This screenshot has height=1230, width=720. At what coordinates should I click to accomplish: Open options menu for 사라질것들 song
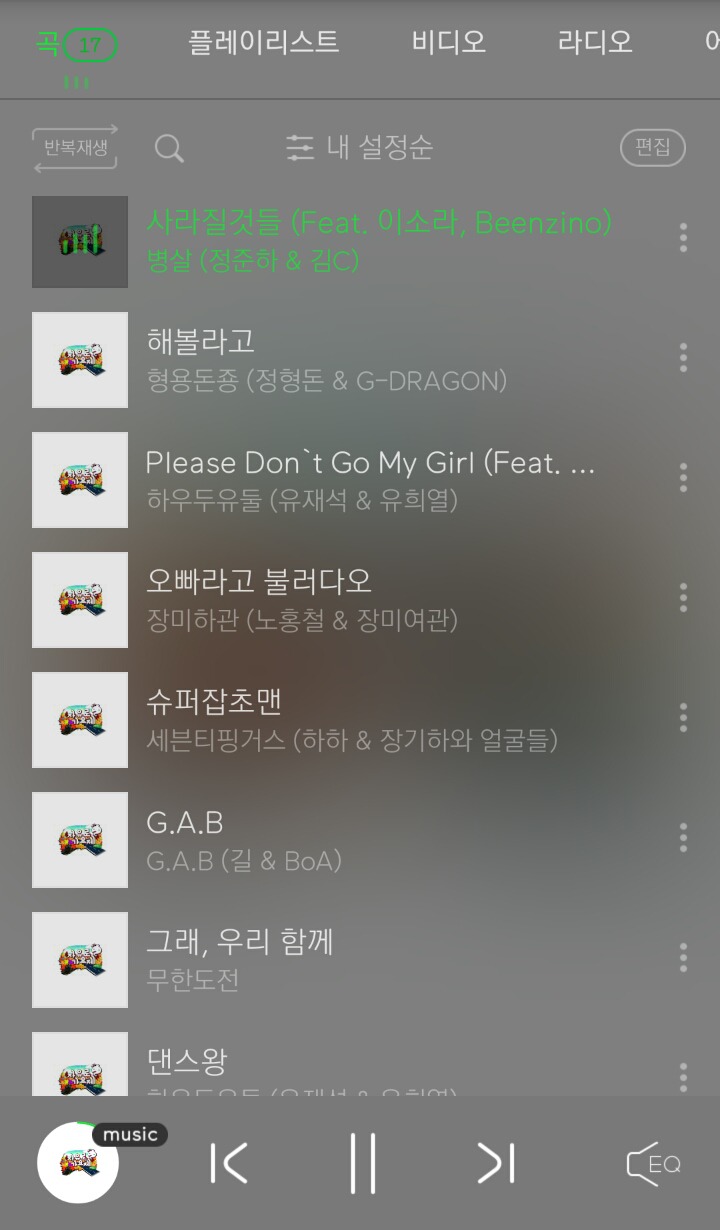683,238
